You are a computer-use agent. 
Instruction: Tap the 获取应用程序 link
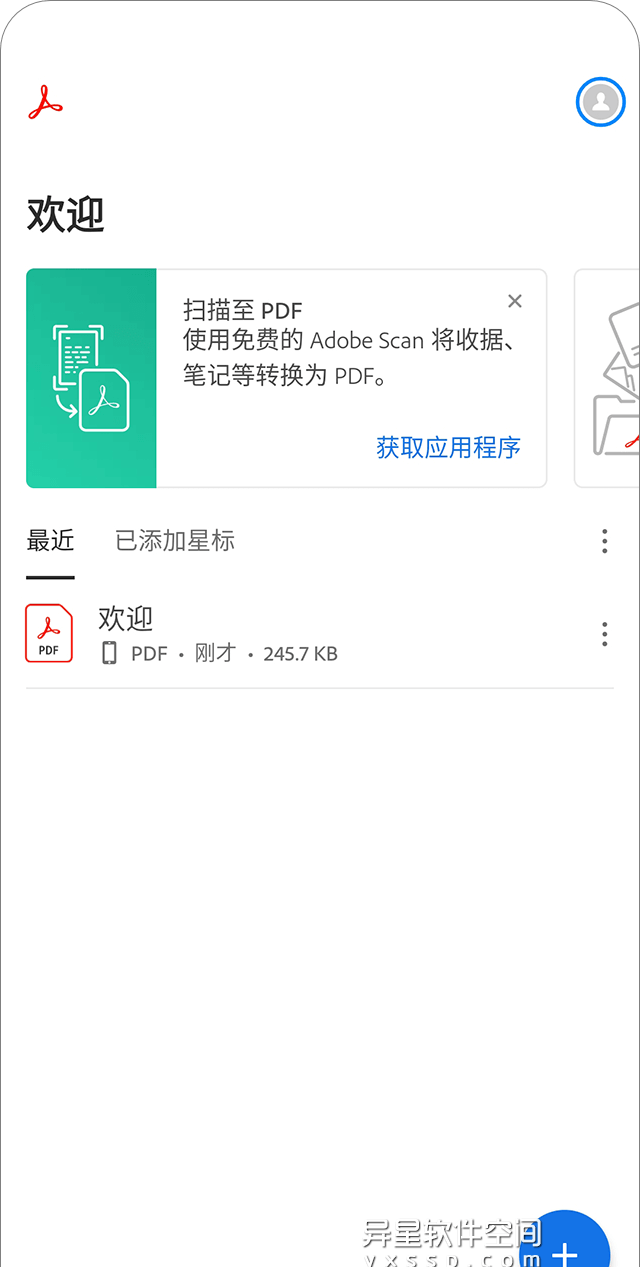[448, 447]
